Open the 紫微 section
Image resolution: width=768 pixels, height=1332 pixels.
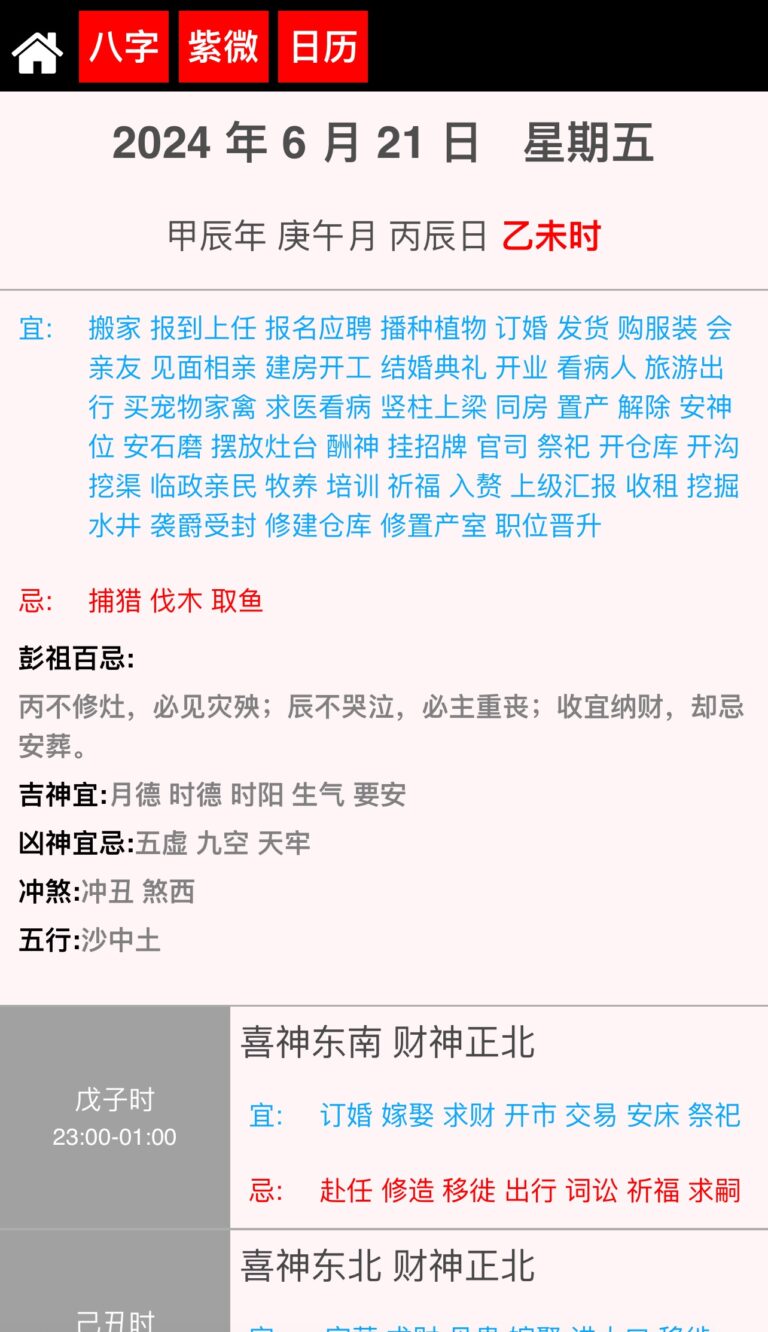pos(224,47)
